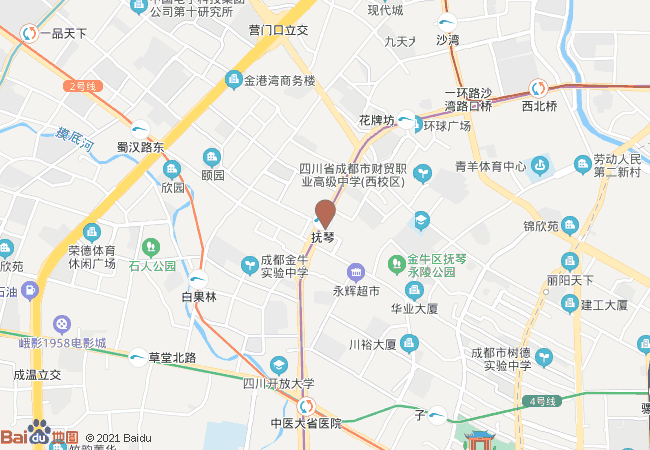
Task: Open the 金牛区抚琴永陵公园 park marker
Action: [397, 264]
